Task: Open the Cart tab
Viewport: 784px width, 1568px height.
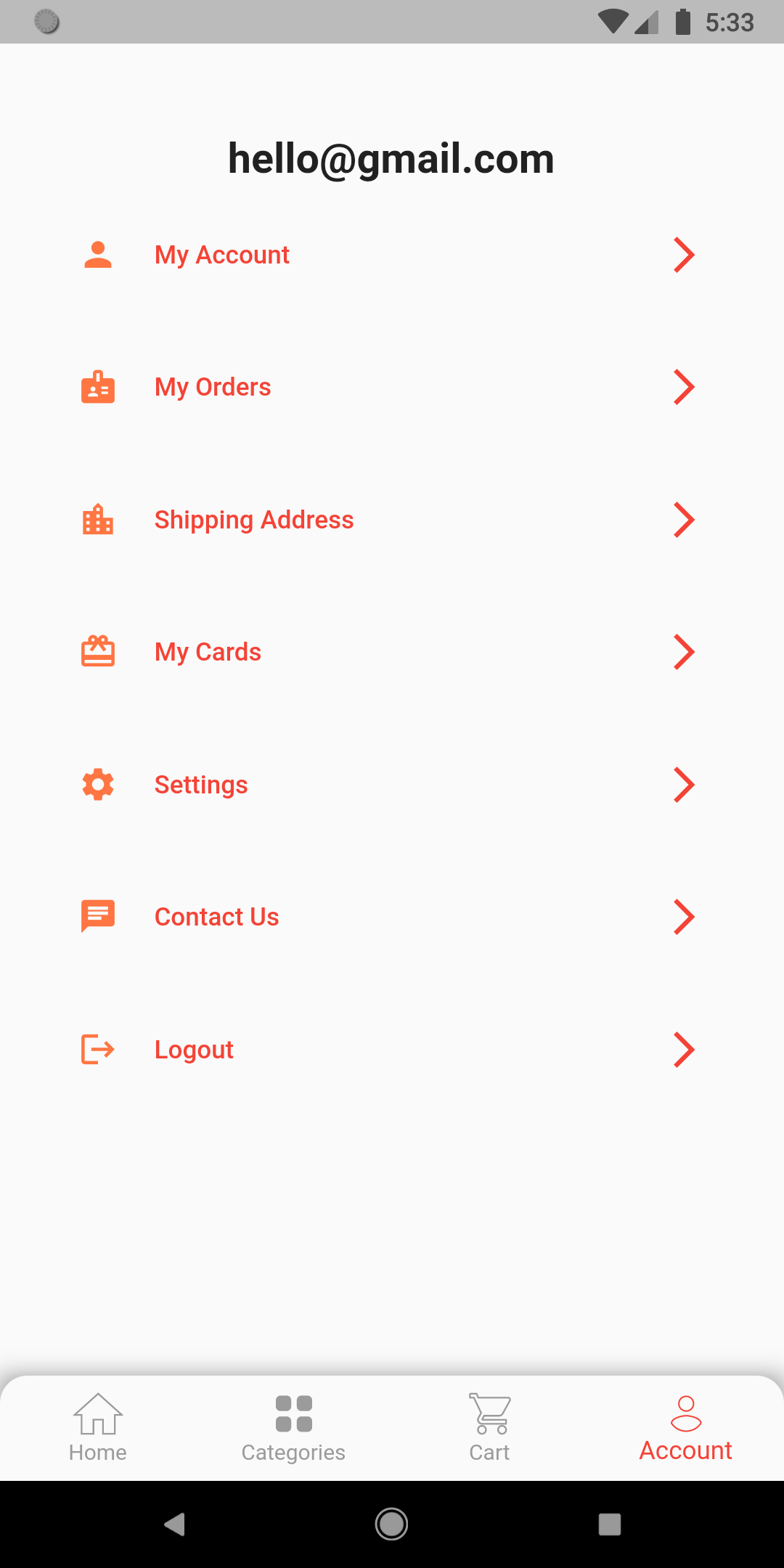Action: (x=489, y=1428)
